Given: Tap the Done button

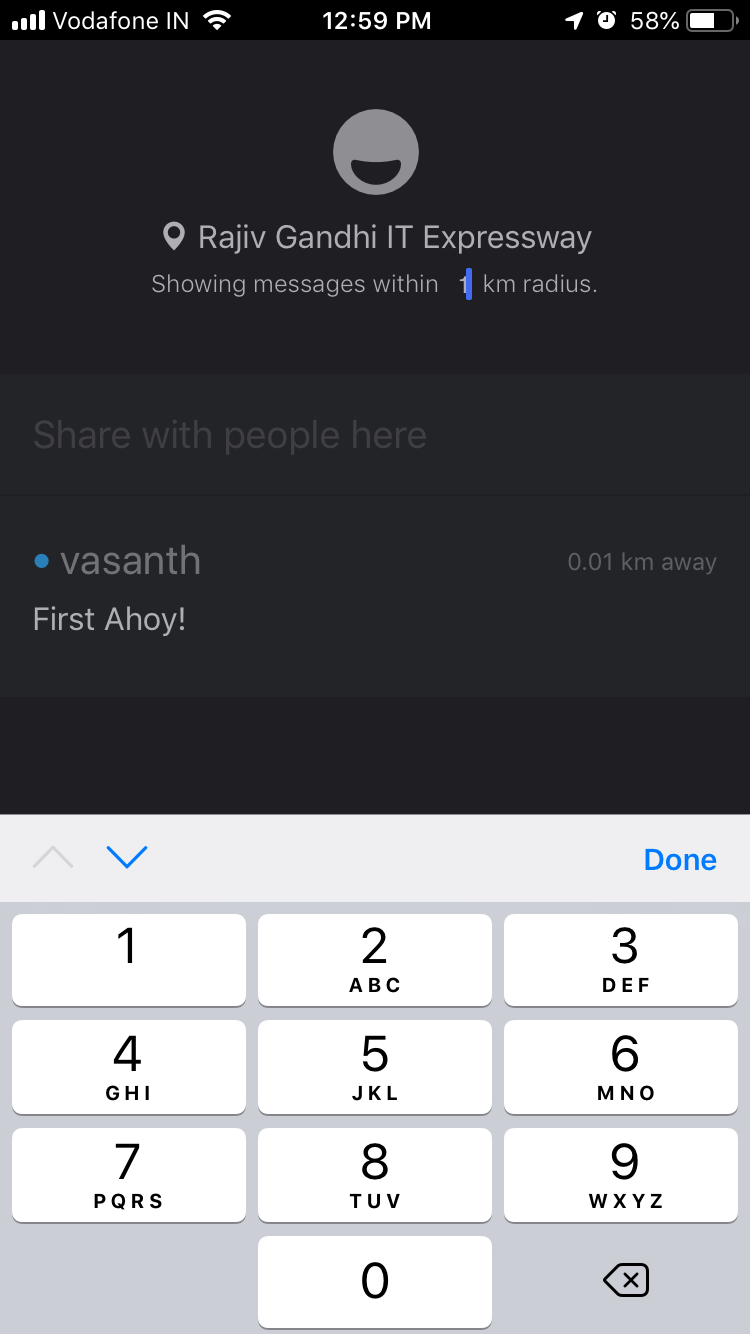Looking at the screenshot, I should click(x=680, y=858).
